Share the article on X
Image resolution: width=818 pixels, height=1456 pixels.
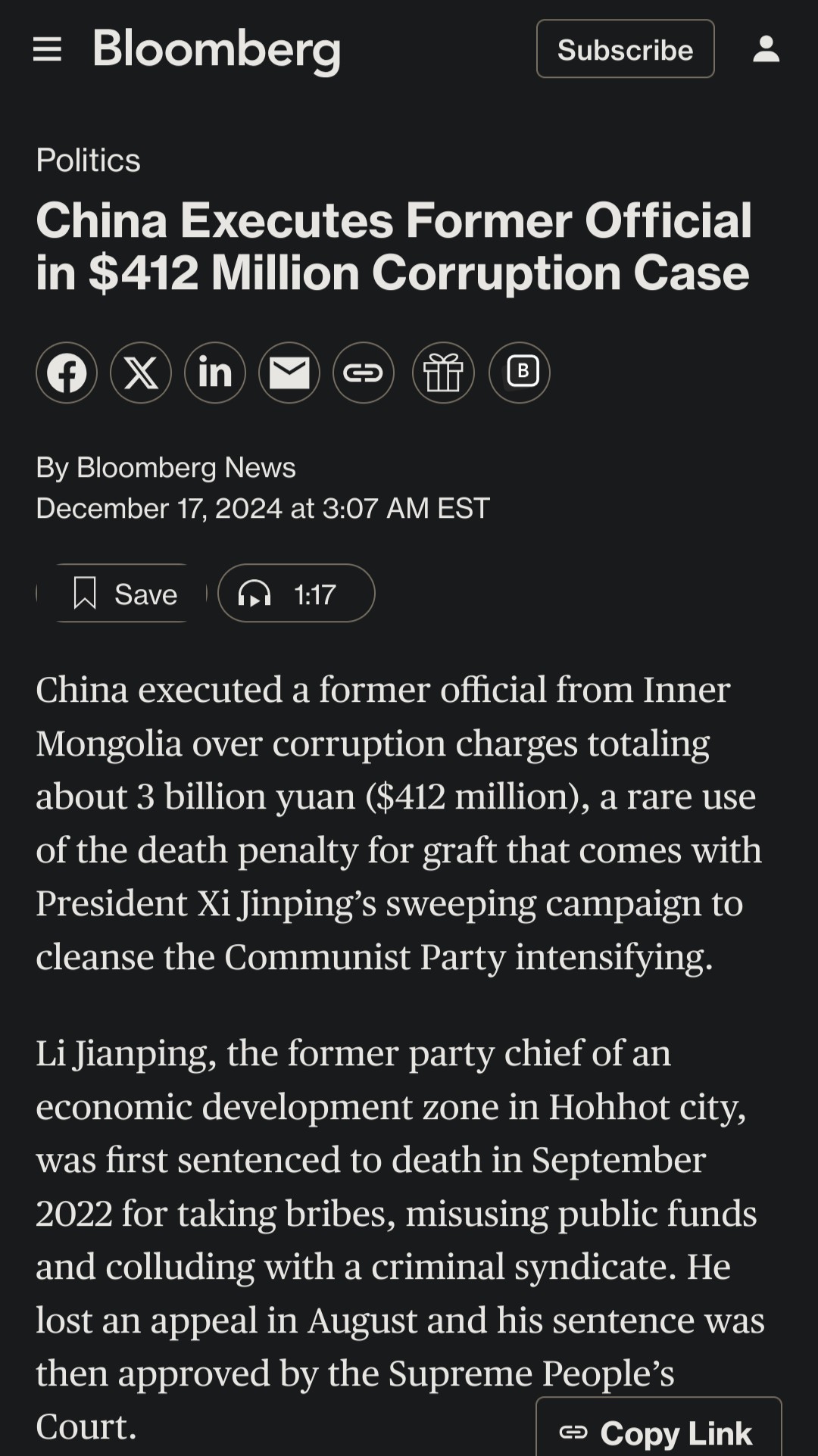click(x=141, y=373)
